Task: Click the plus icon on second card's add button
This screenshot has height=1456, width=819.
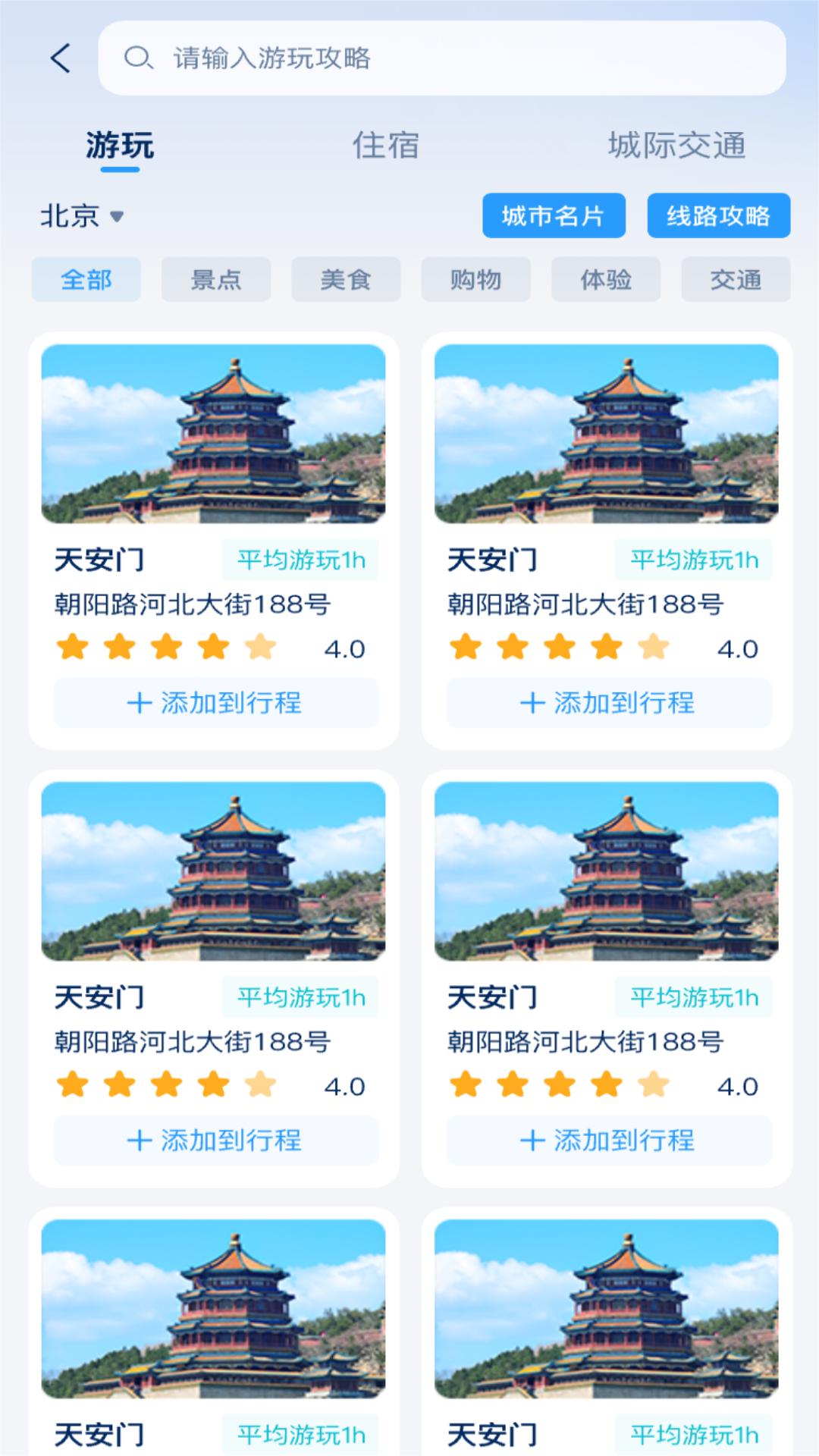Action: click(x=531, y=702)
